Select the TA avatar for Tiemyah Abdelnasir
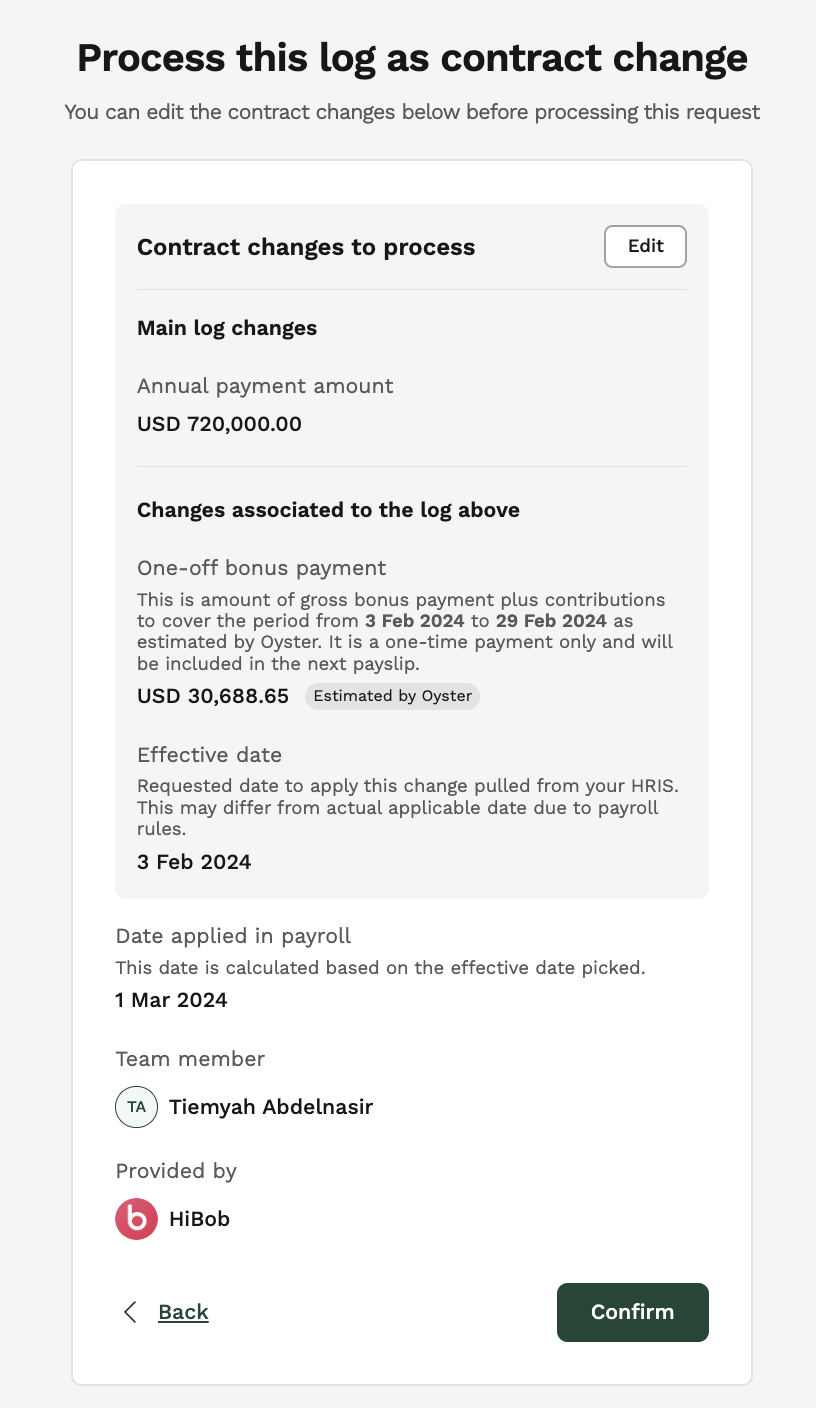This screenshot has height=1408, width=816. point(136,1107)
